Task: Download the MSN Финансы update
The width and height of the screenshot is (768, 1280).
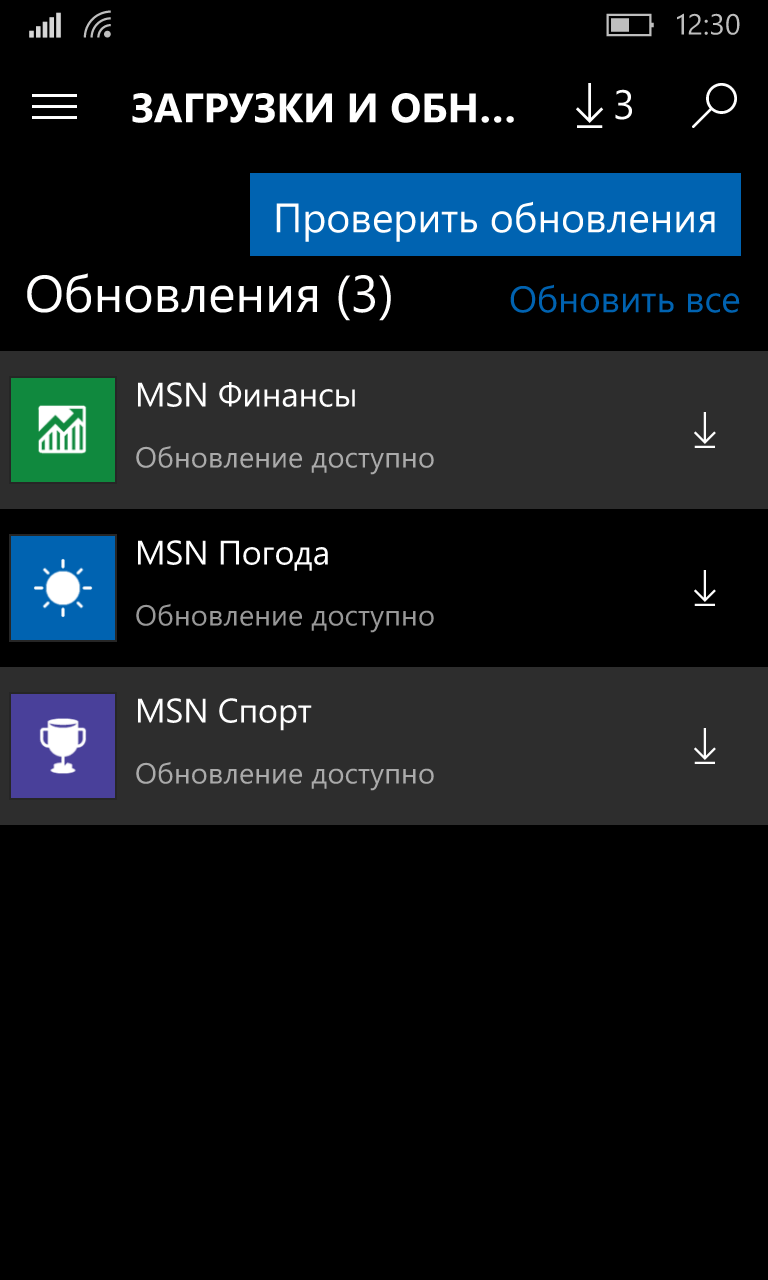Action: click(x=705, y=431)
